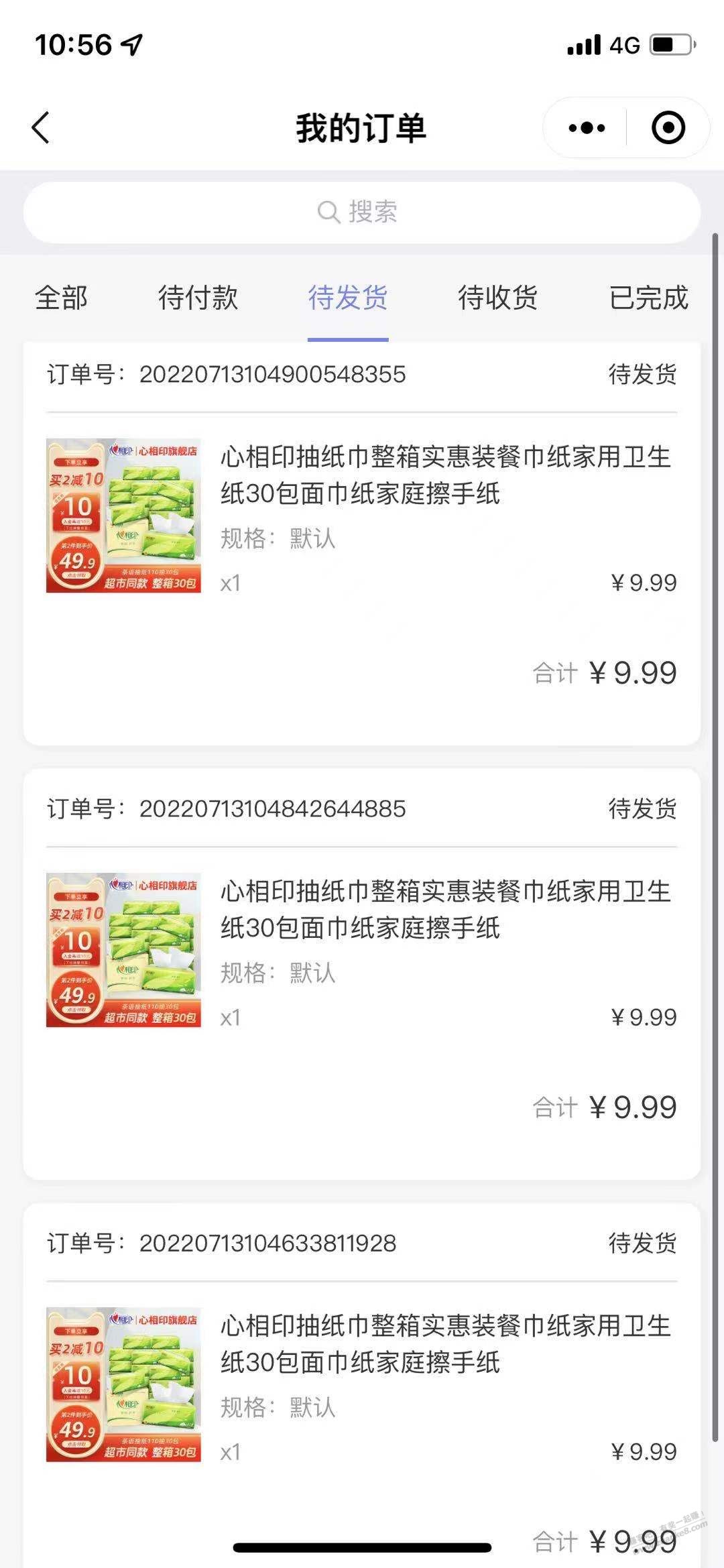Switch to the 待收货 tab
This screenshot has height=1568, width=724.
coord(498,298)
